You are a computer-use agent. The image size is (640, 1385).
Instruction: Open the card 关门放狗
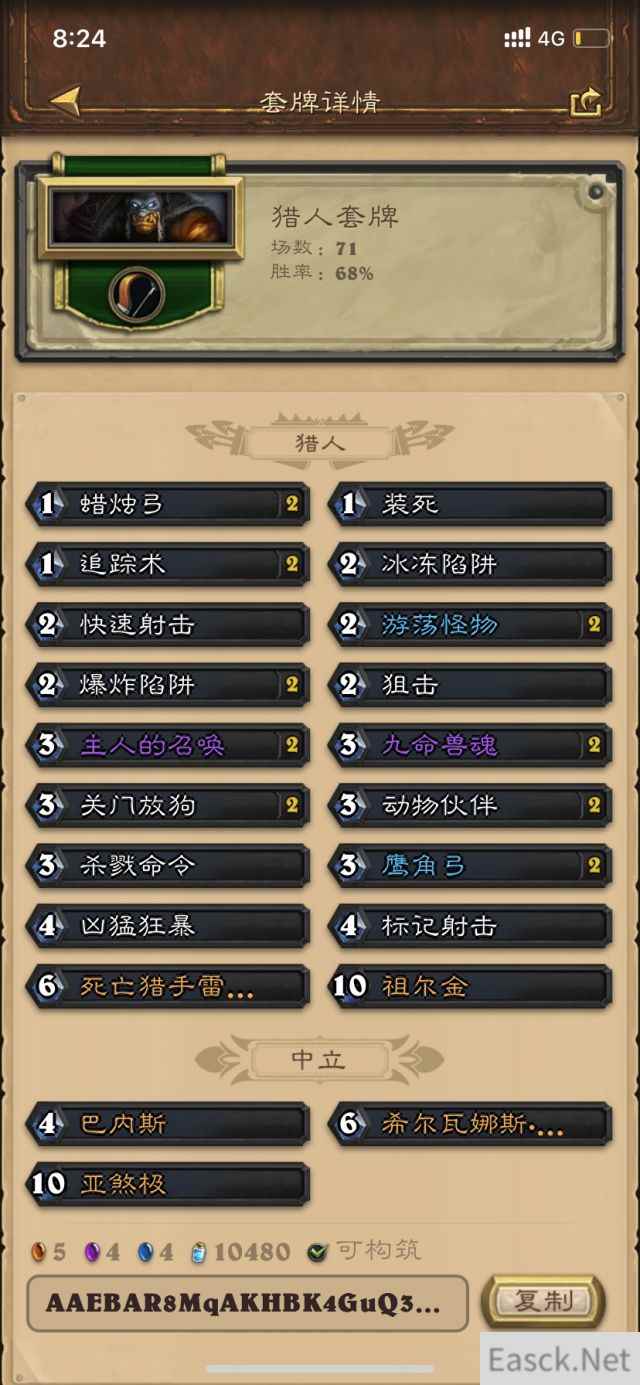[168, 805]
